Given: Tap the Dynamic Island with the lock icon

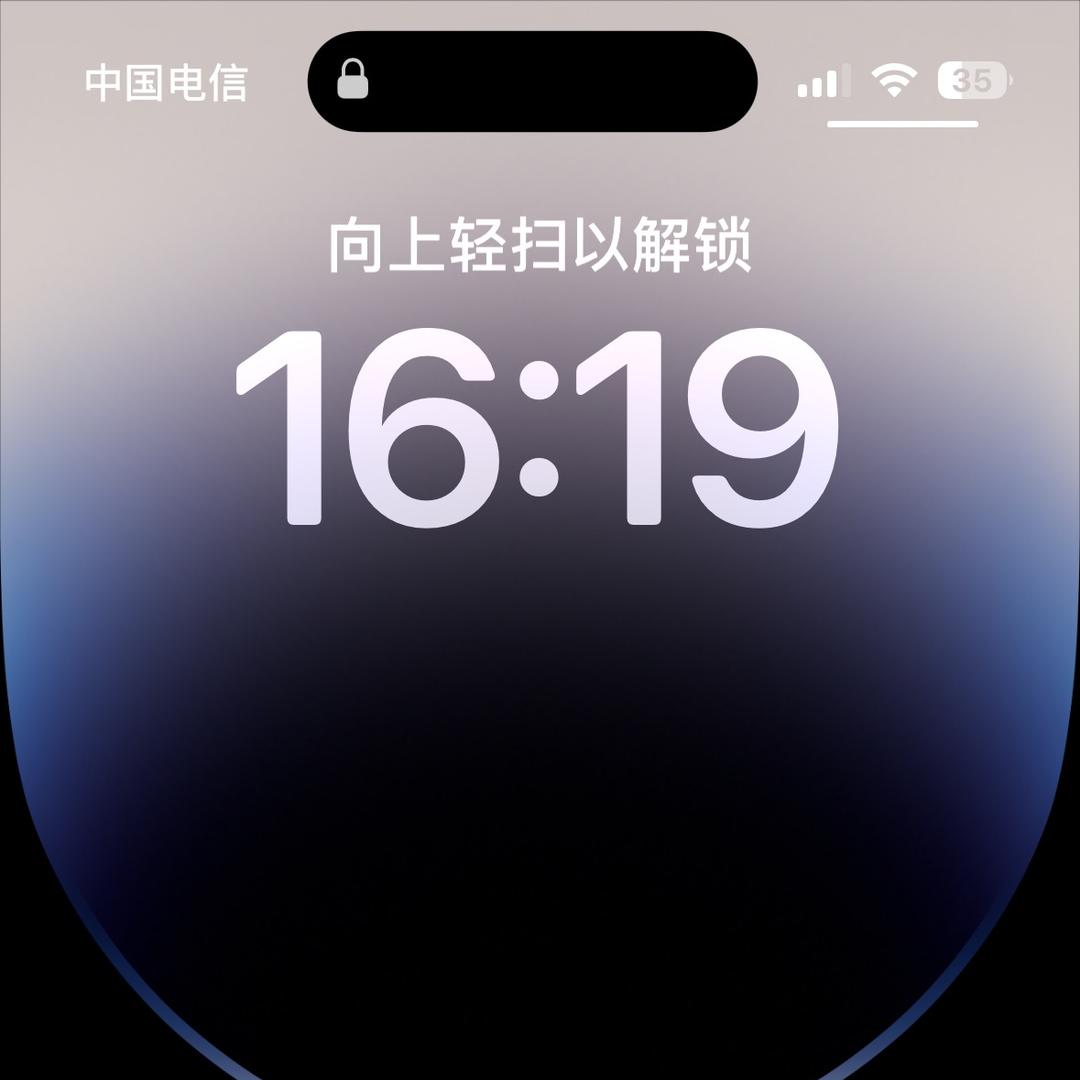Looking at the screenshot, I should coord(532,81).
